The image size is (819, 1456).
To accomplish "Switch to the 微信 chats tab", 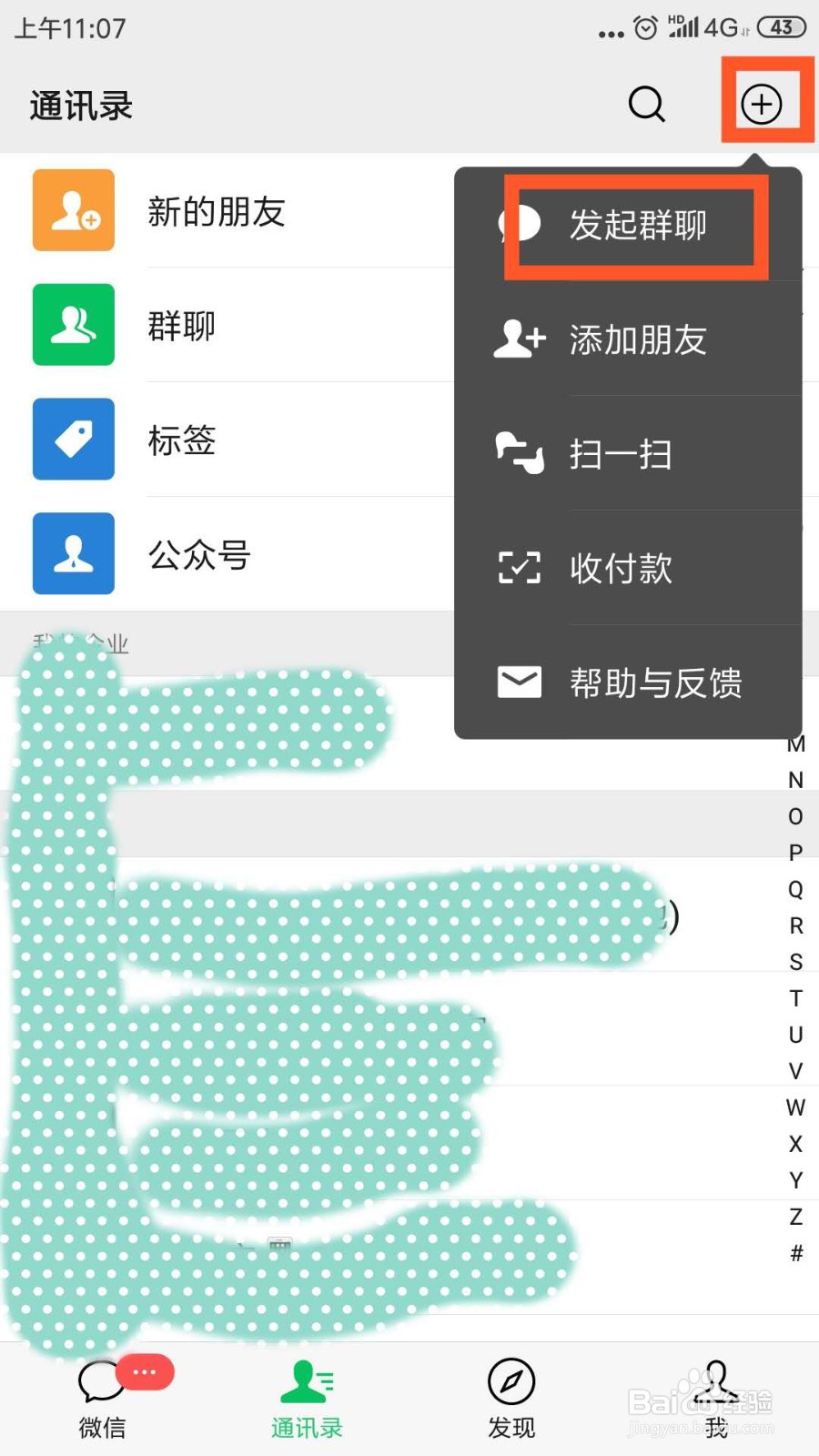I will click(x=100, y=1401).
